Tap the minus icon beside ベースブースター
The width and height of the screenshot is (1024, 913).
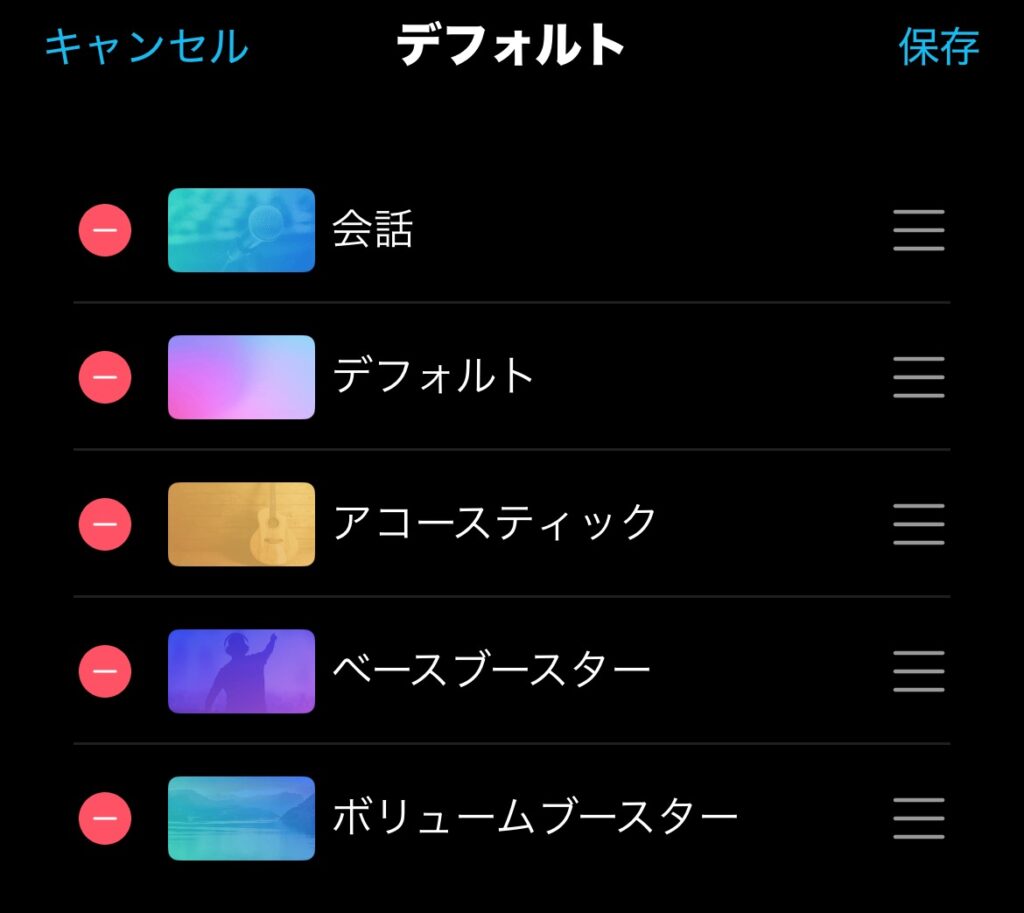coord(105,671)
